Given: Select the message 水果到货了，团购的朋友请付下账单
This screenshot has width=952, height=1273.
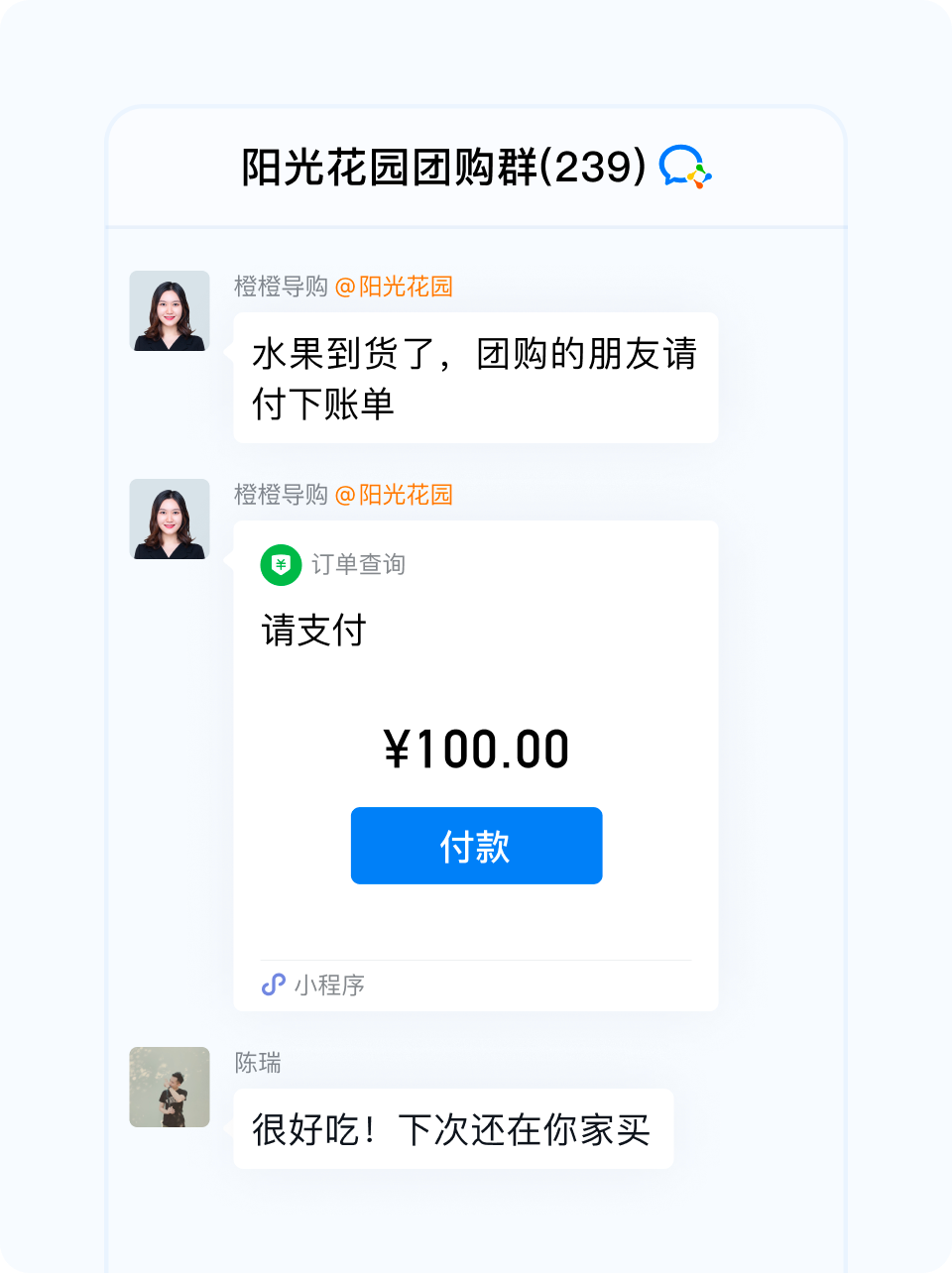Looking at the screenshot, I should [476, 378].
